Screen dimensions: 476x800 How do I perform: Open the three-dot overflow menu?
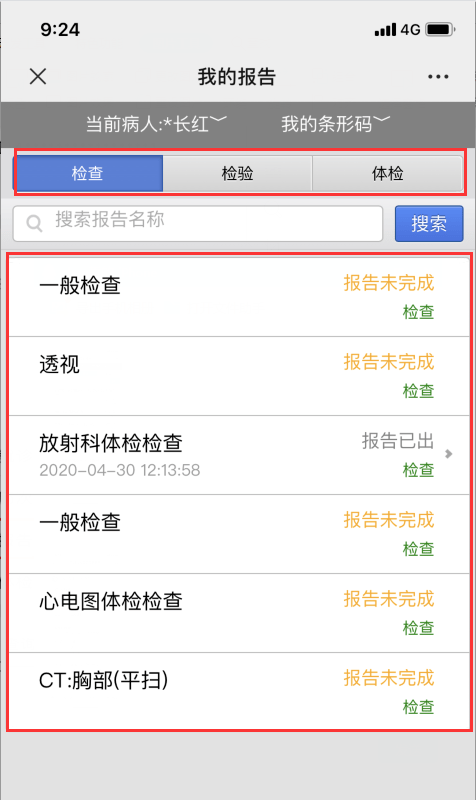[438, 77]
